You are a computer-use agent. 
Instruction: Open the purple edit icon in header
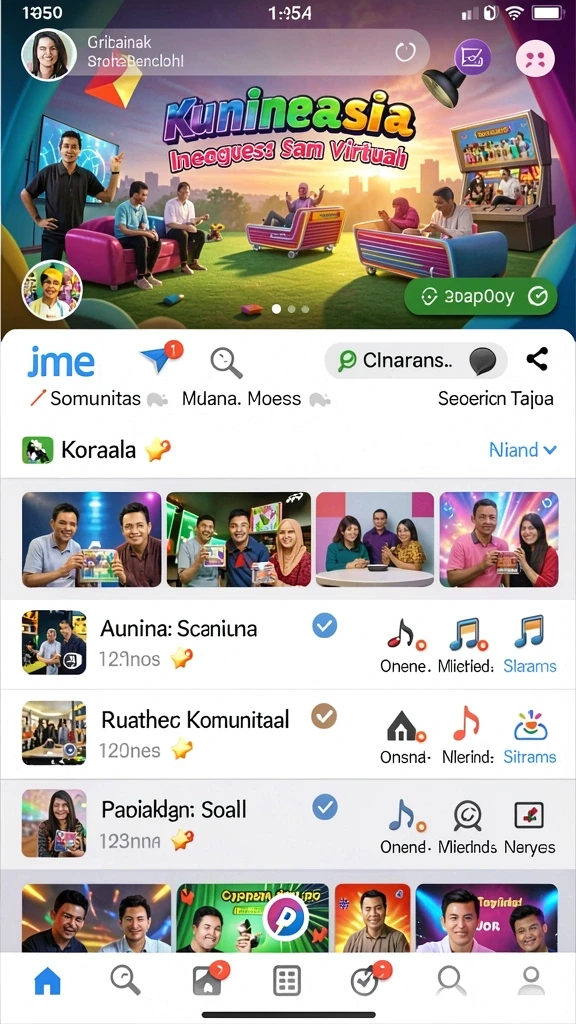click(x=472, y=57)
